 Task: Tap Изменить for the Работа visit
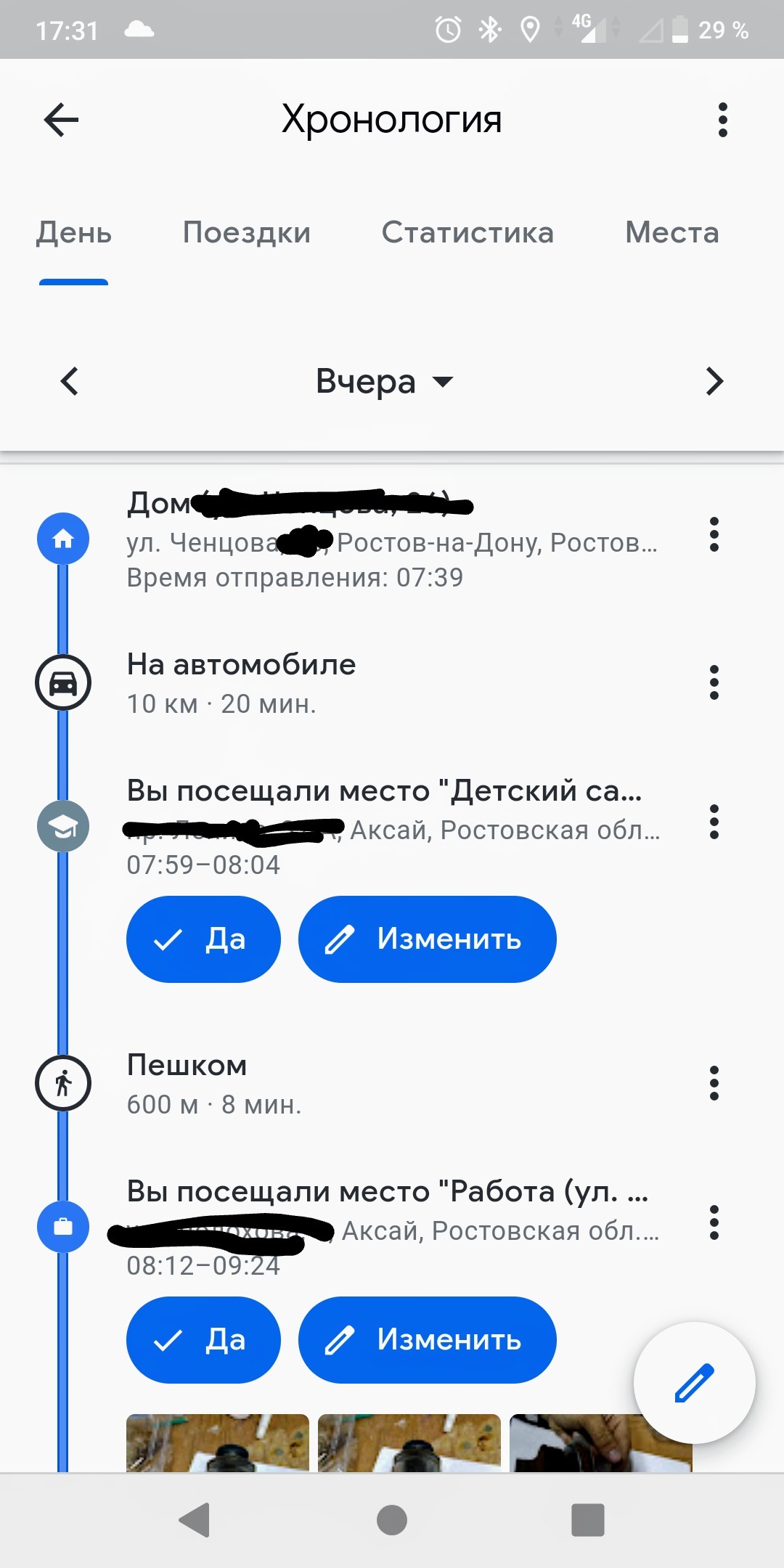[427, 1340]
